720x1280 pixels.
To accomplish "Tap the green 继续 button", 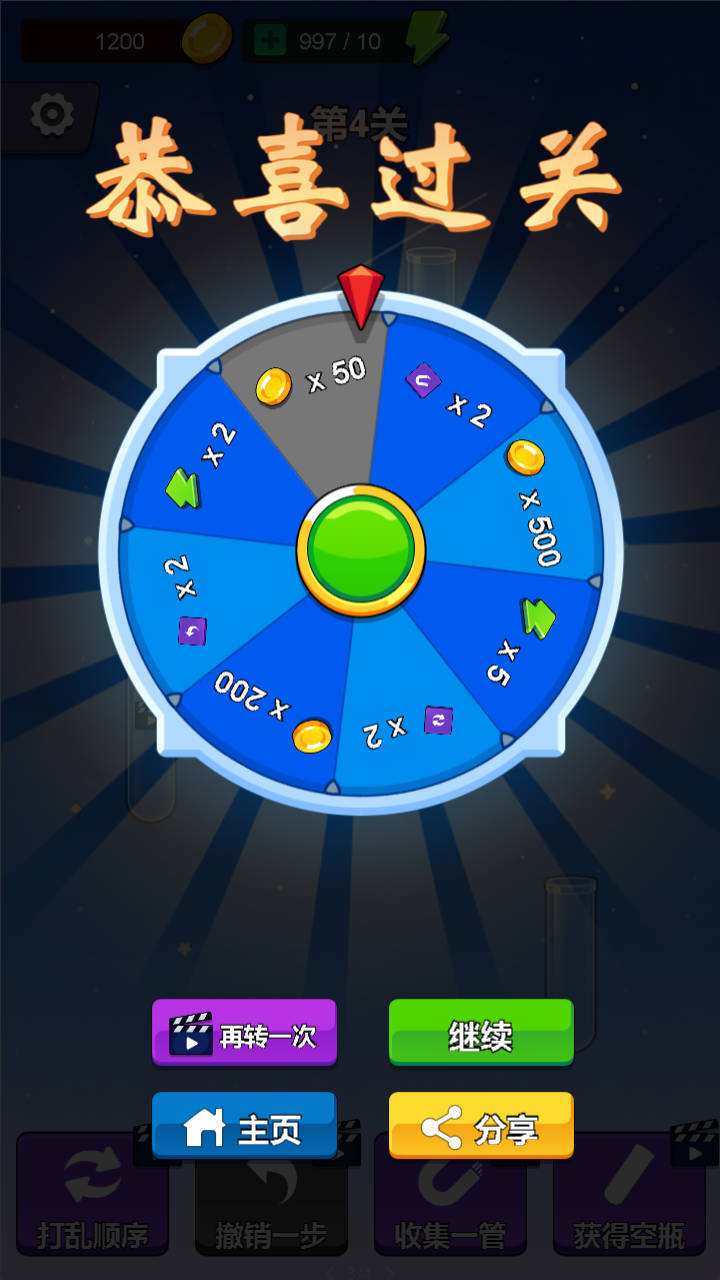I will (x=481, y=1034).
